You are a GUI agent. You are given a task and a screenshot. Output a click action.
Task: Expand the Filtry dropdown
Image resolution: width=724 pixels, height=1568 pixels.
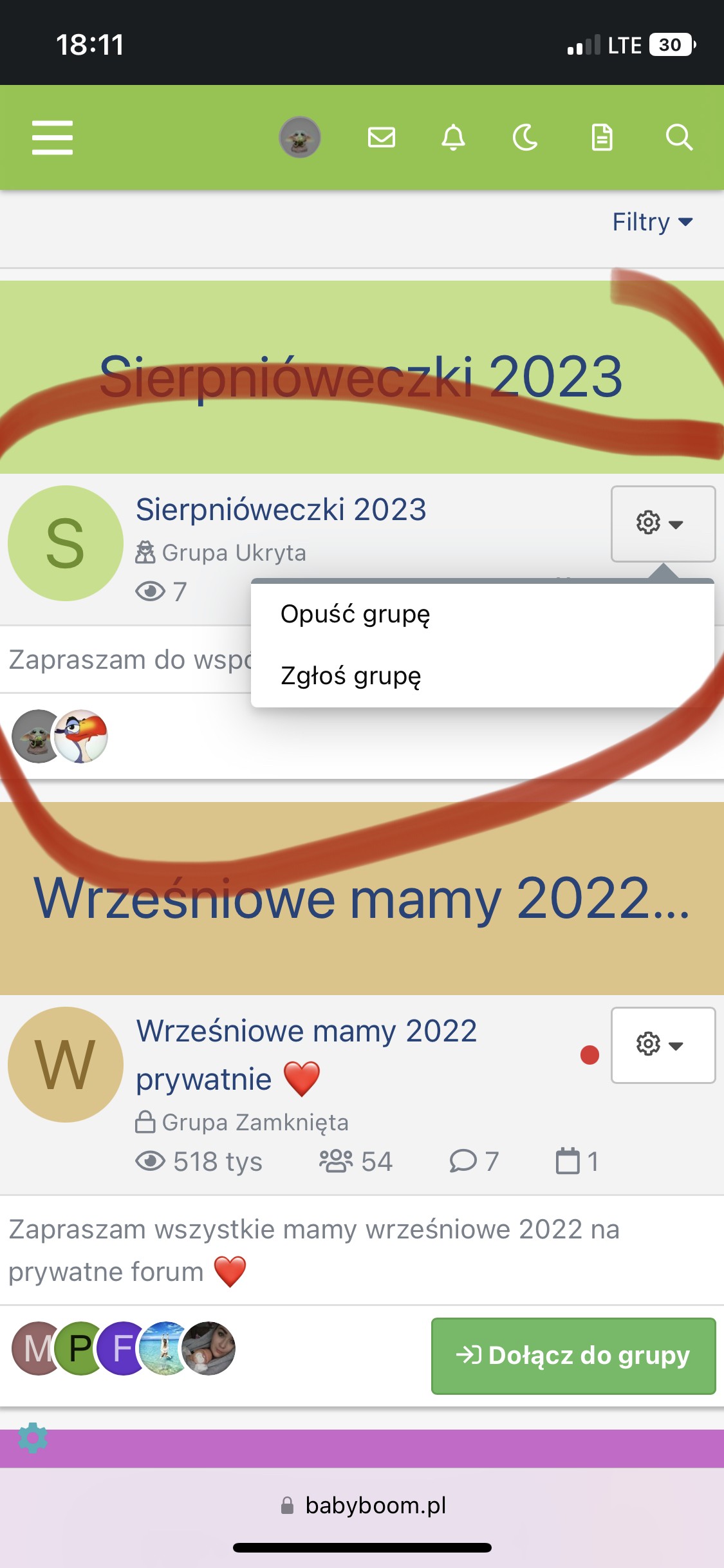coord(651,222)
